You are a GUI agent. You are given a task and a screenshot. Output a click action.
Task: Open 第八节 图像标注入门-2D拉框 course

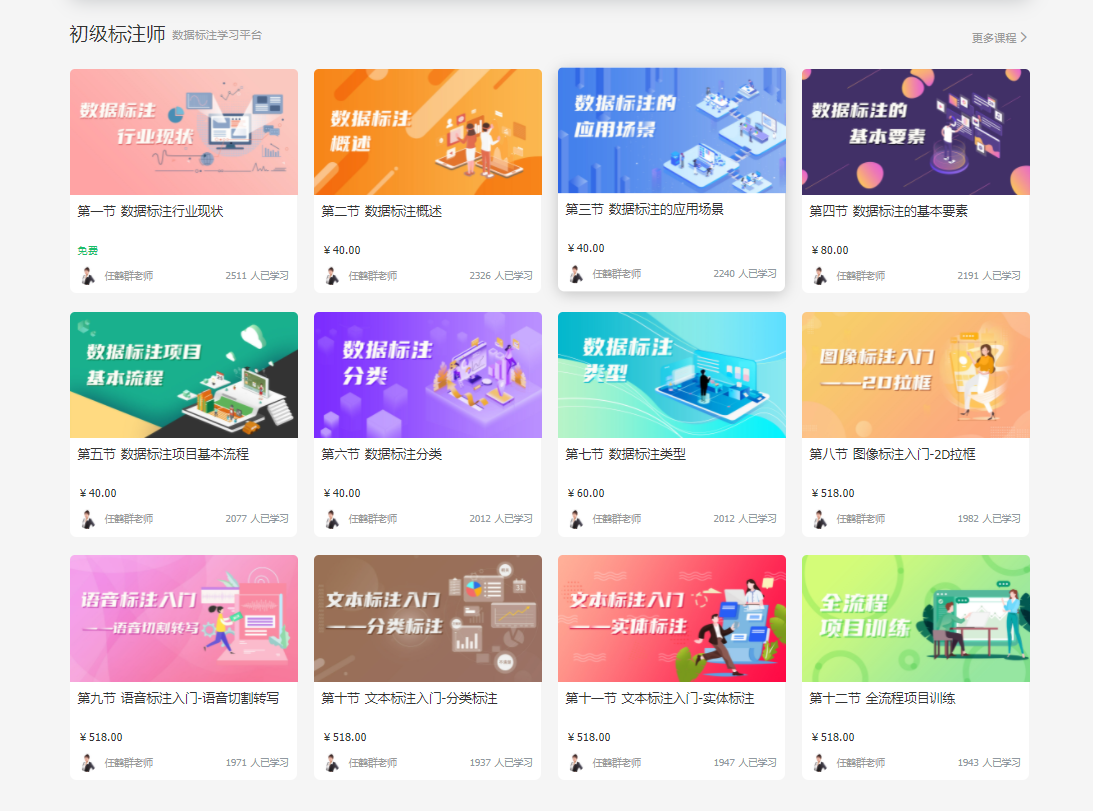(915, 375)
